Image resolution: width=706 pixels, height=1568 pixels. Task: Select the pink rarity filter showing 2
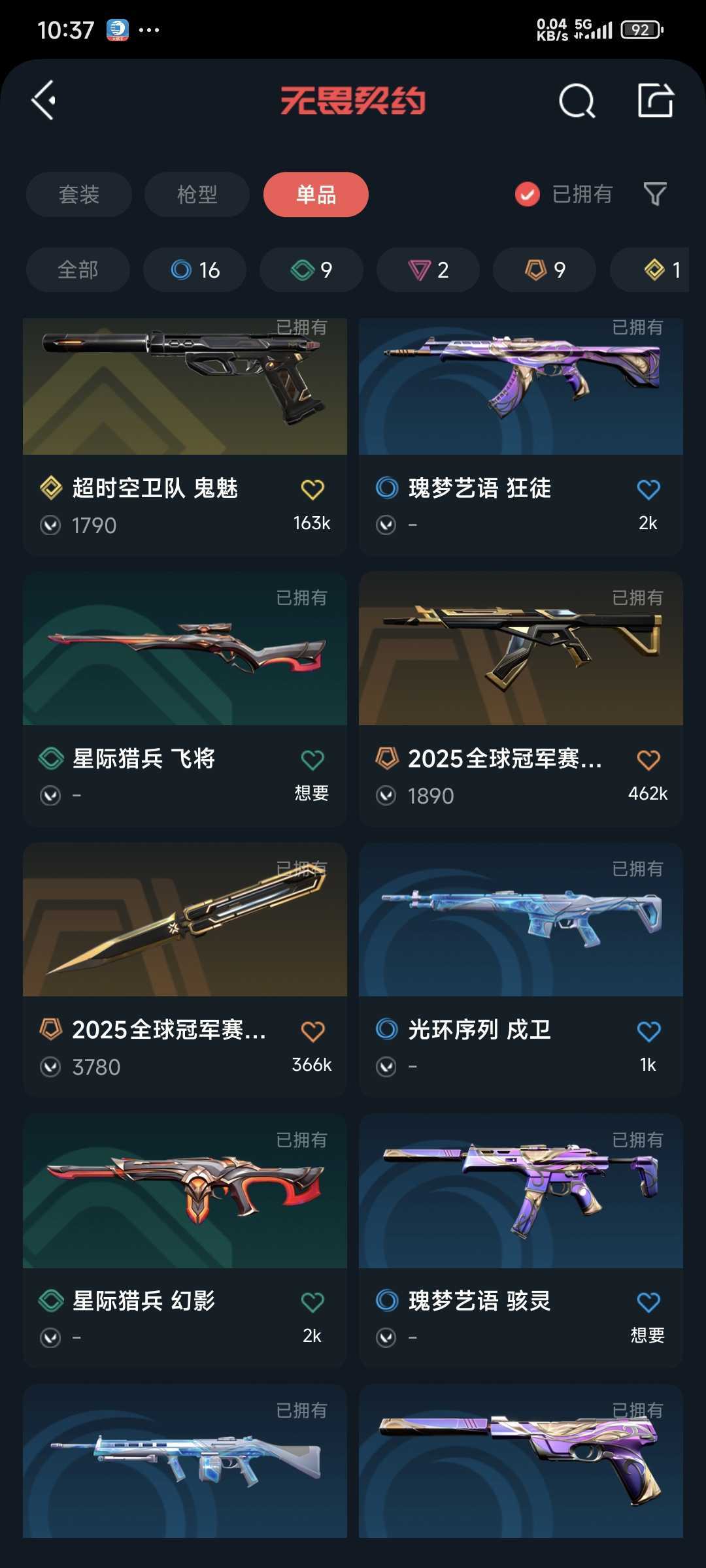pyautogui.click(x=427, y=269)
